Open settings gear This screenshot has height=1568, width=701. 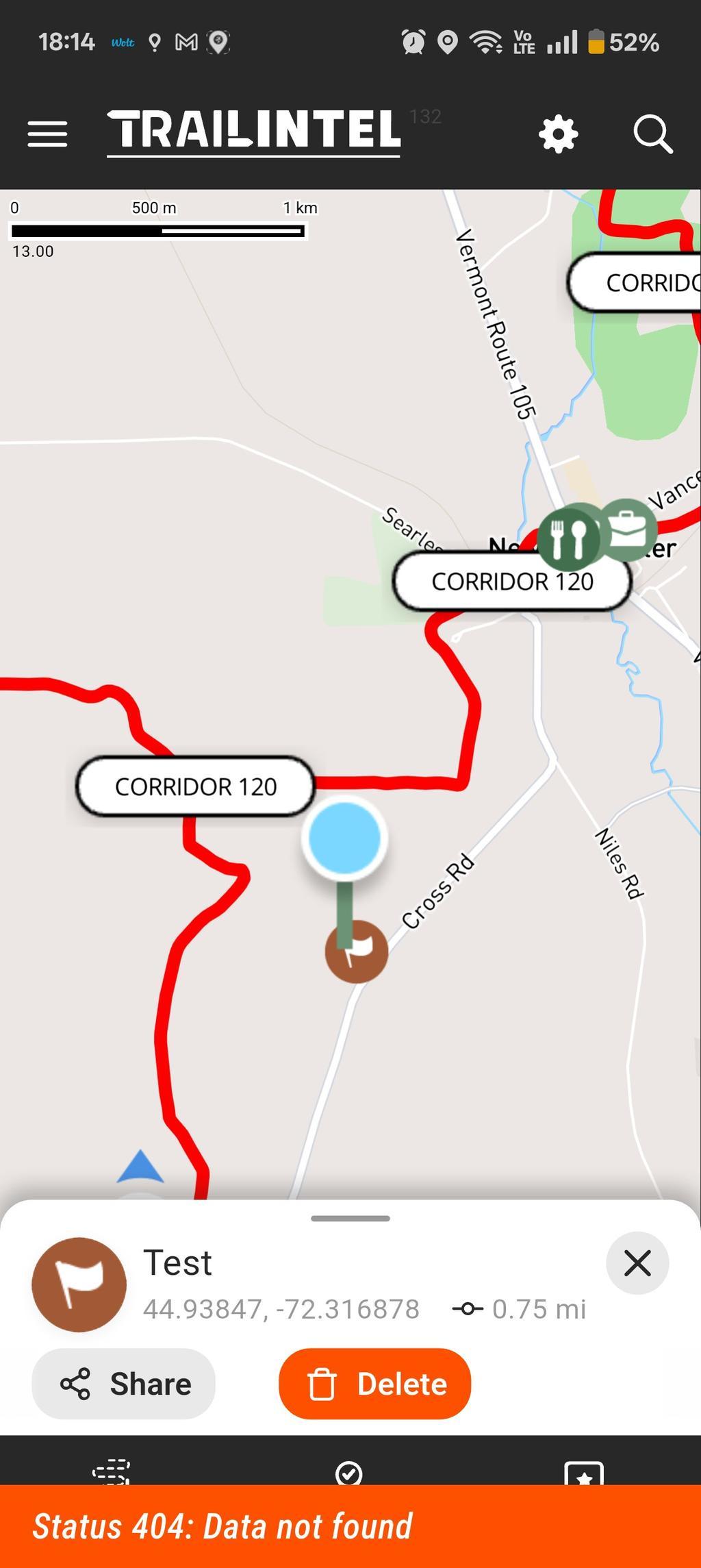tap(558, 134)
